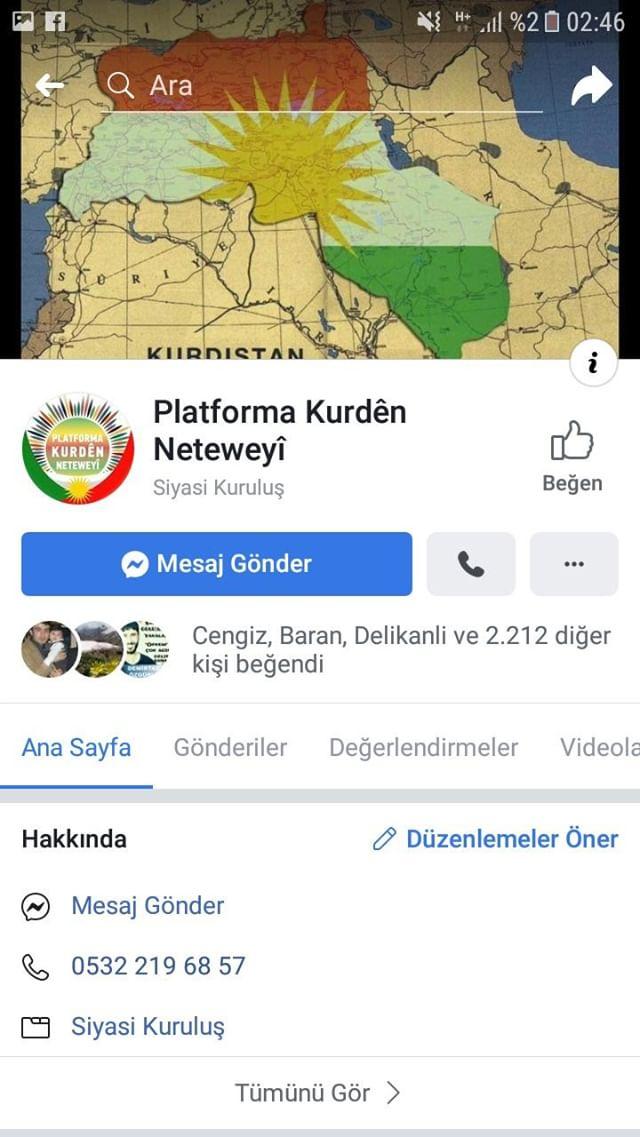This screenshot has height=1137, width=640.
Task: Share this page with the arrow icon
Action: pos(591,86)
